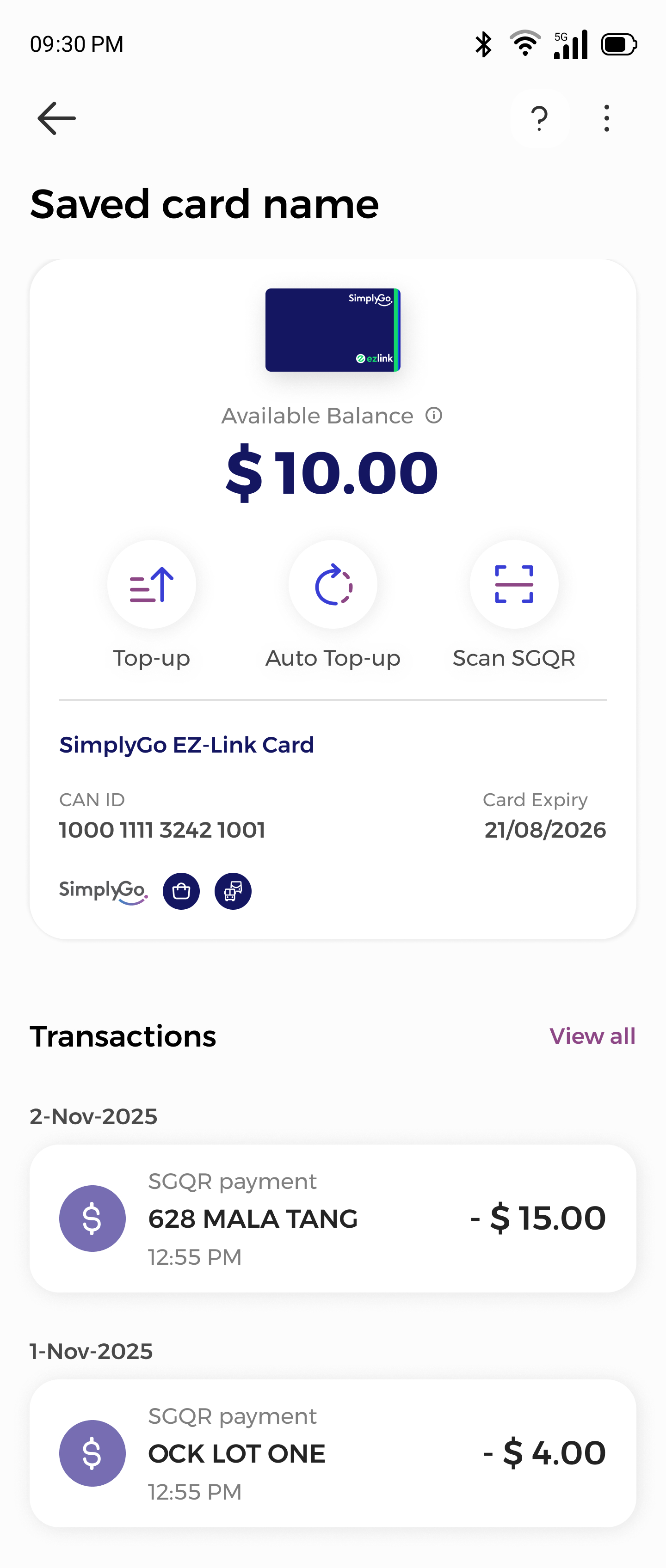This screenshot has height=1568, width=666.
Task: Set up Auto Top-up
Action: (x=333, y=584)
